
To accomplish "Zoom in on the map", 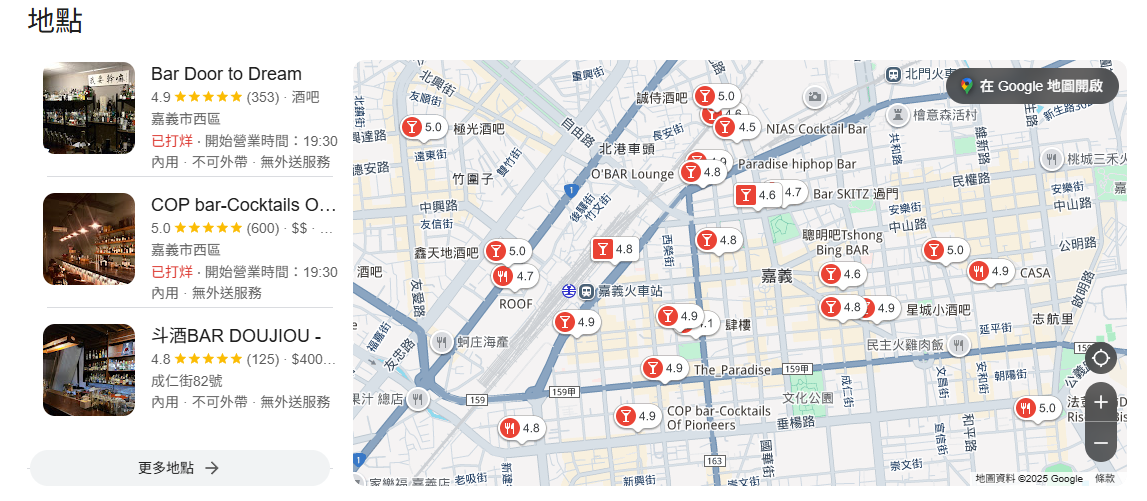I will 1101,402.
